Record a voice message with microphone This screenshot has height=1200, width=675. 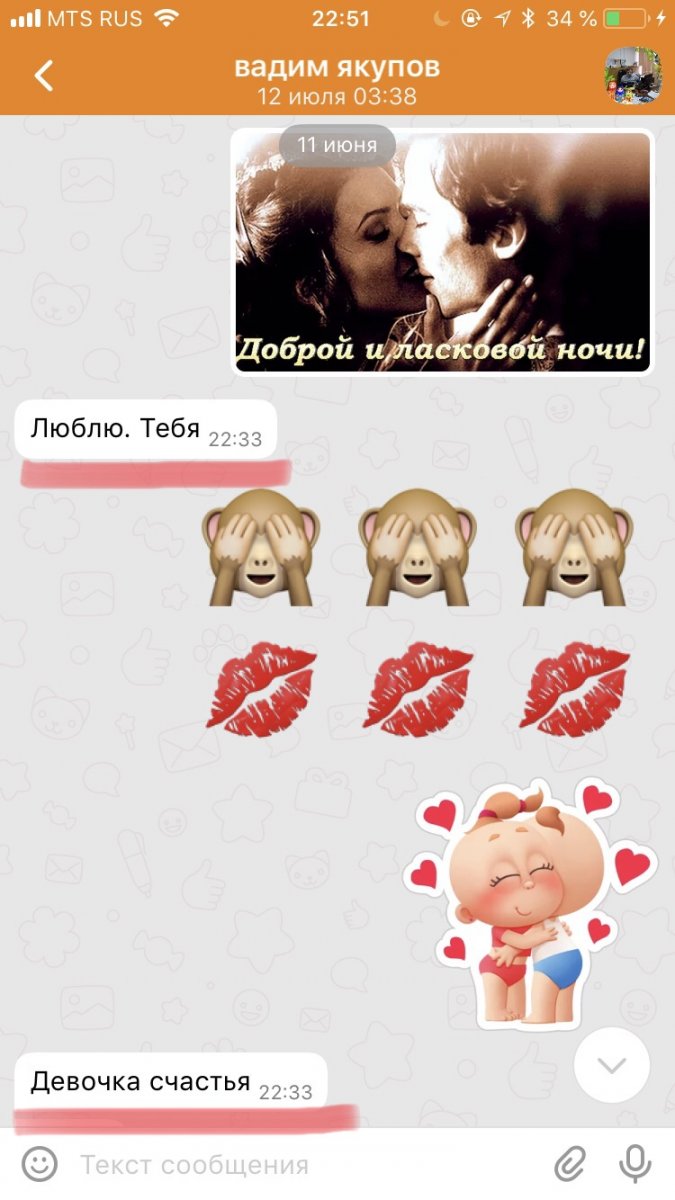click(633, 1164)
